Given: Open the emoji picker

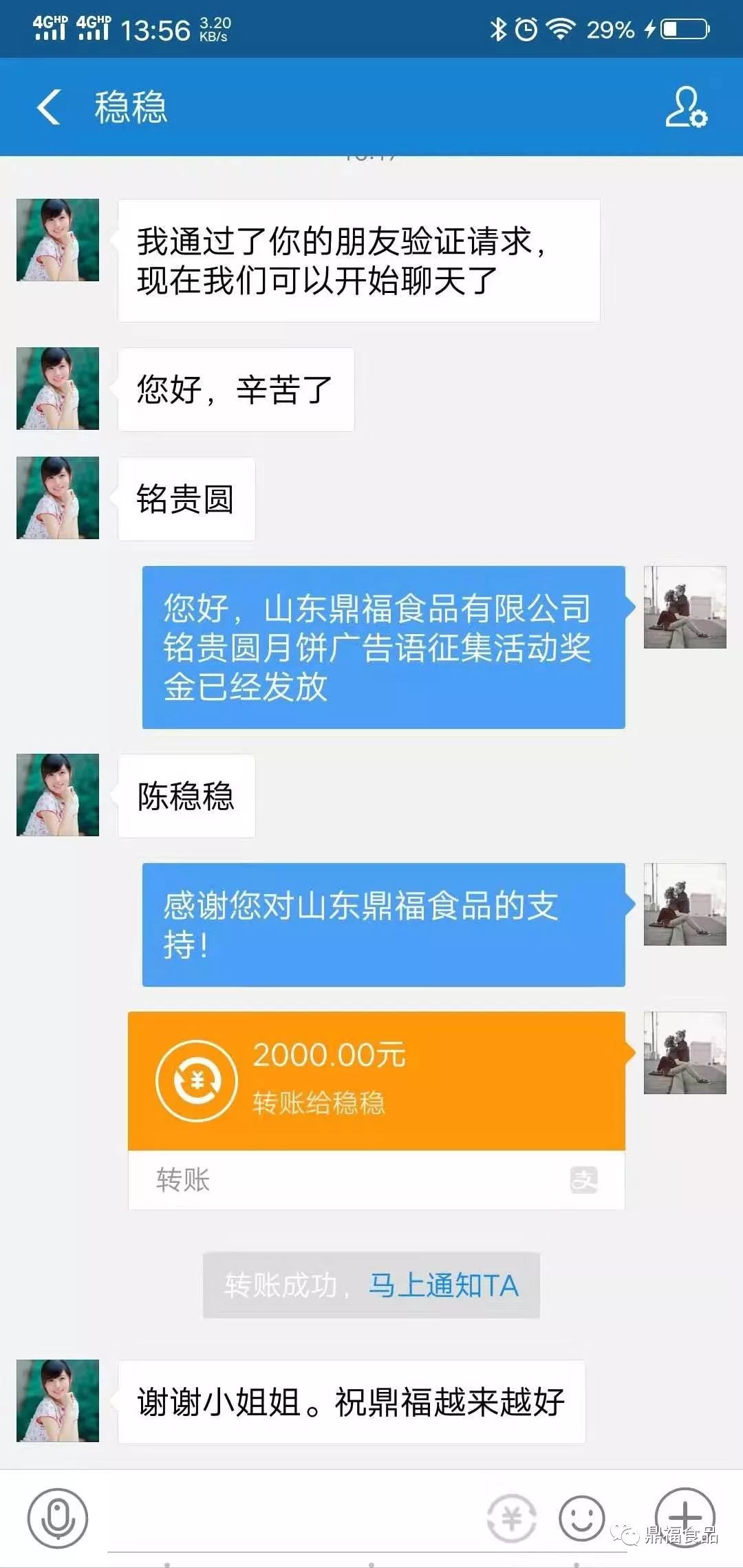Looking at the screenshot, I should pyautogui.click(x=581, y=1518).
